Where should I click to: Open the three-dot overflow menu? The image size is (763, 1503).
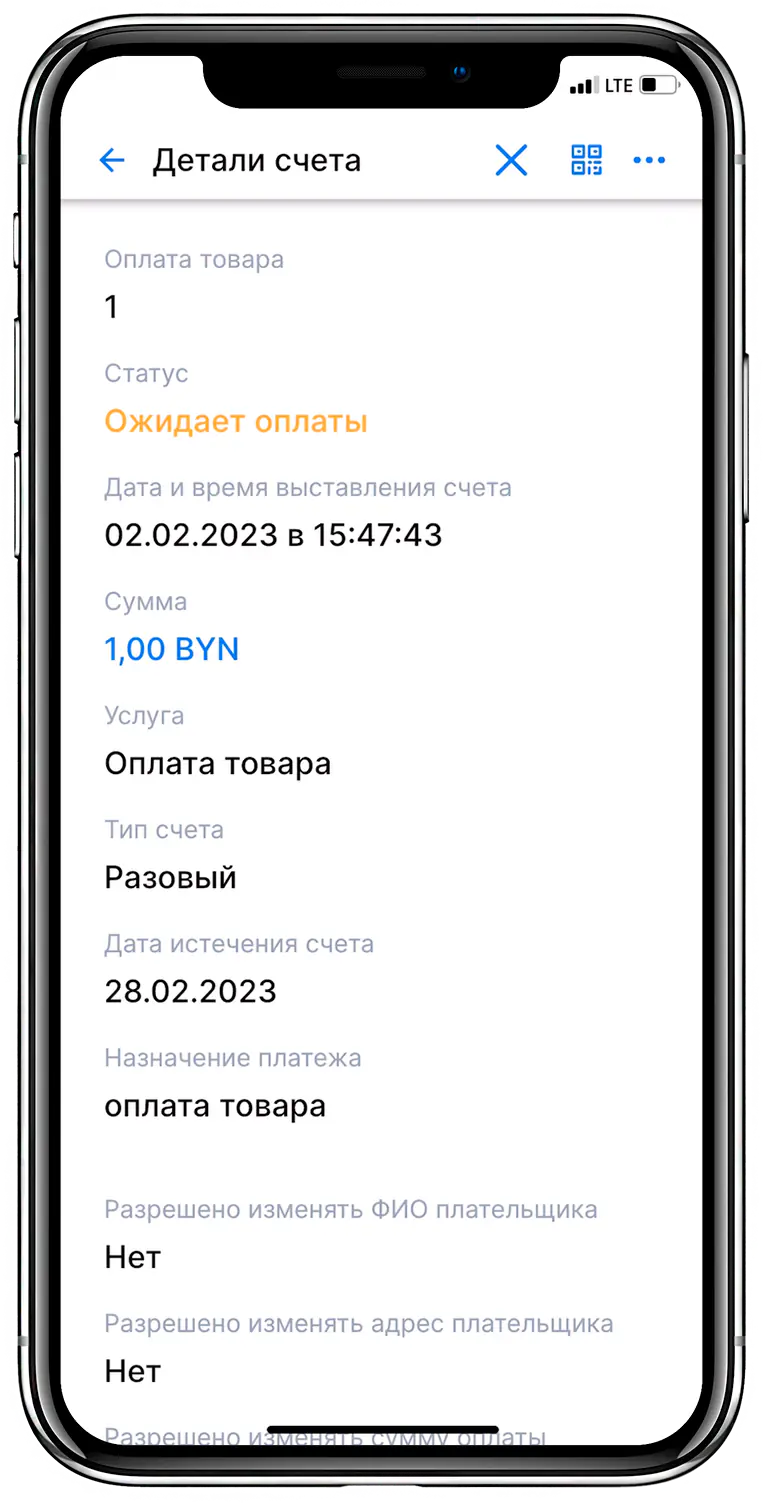[650, 160]
